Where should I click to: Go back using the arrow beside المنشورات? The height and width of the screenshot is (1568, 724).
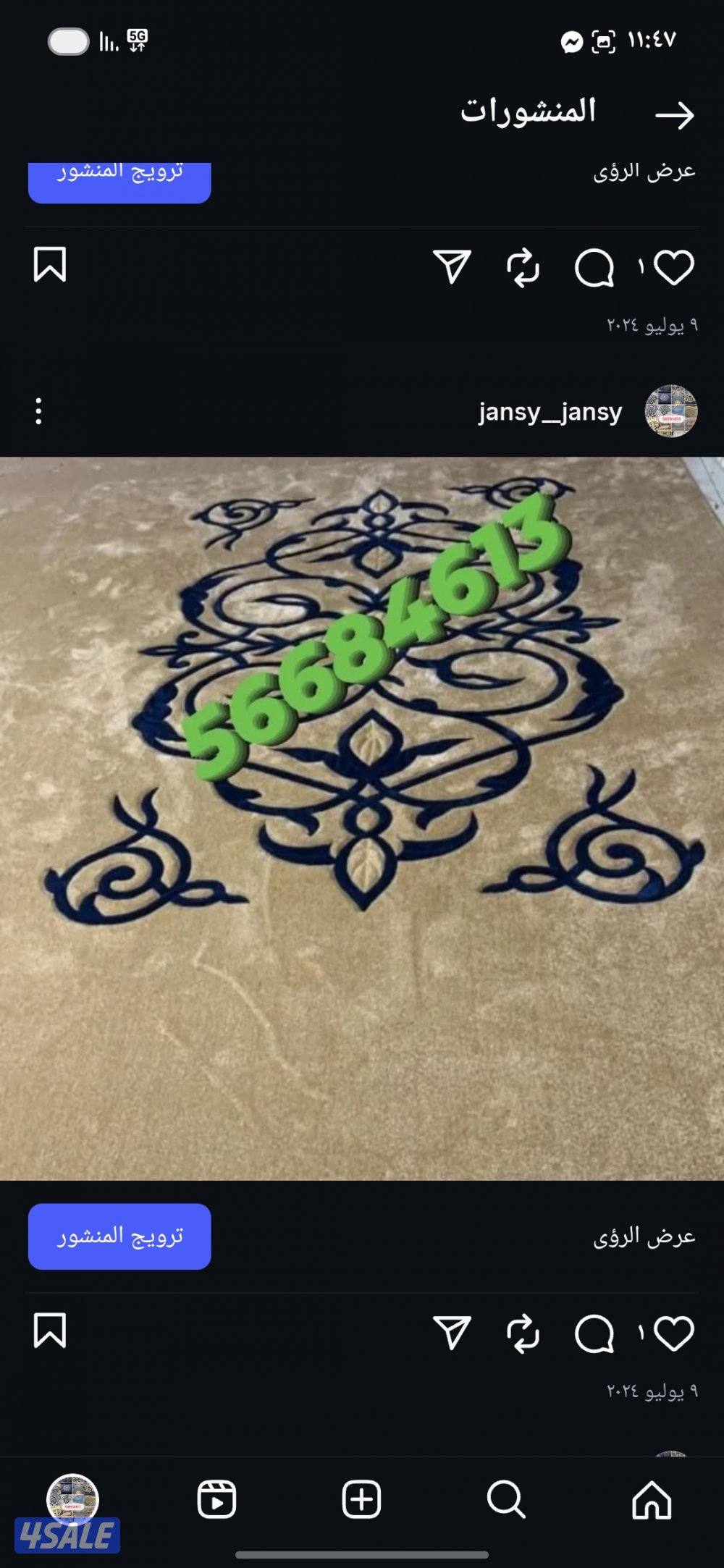(674, 115)
